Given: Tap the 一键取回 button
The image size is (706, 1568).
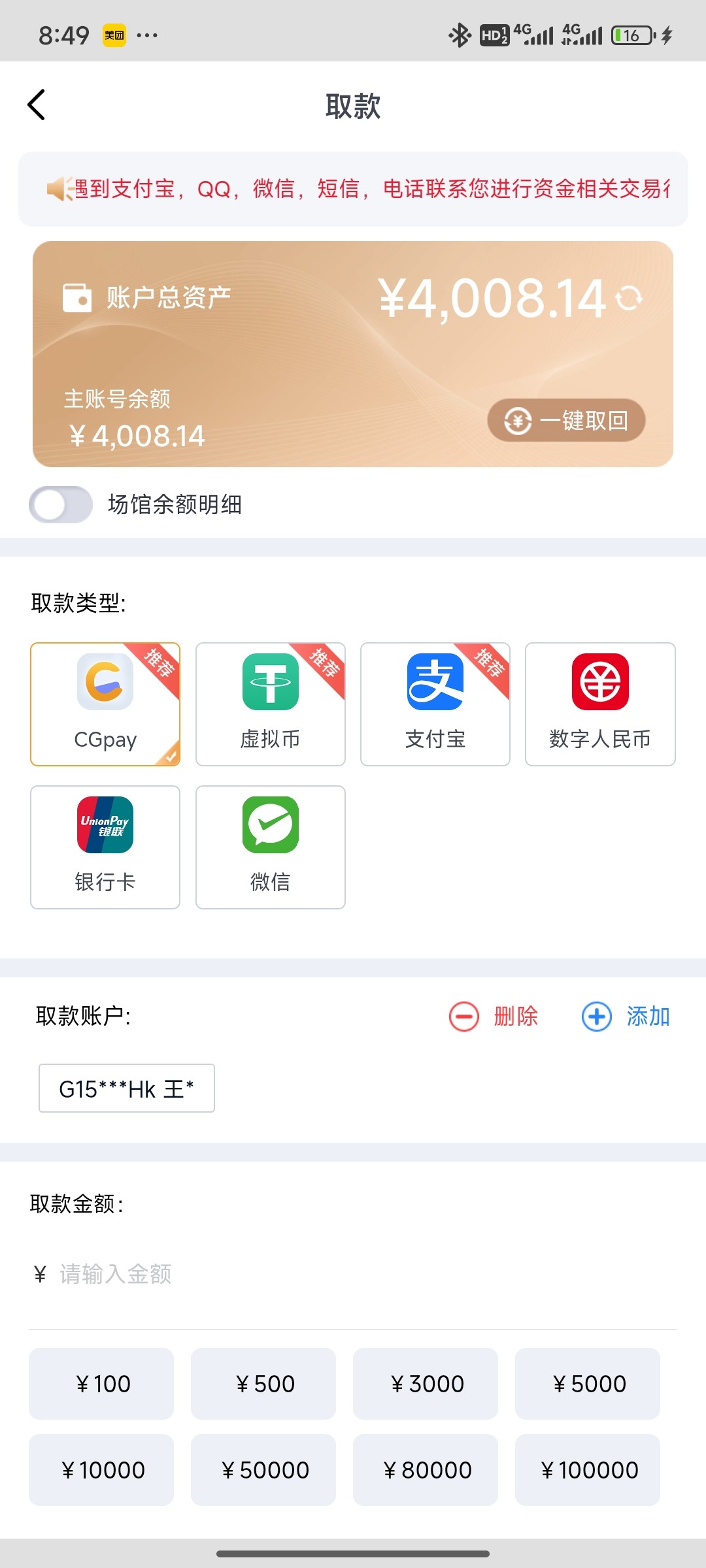Looking at the screenshot, I should [566, 420].
